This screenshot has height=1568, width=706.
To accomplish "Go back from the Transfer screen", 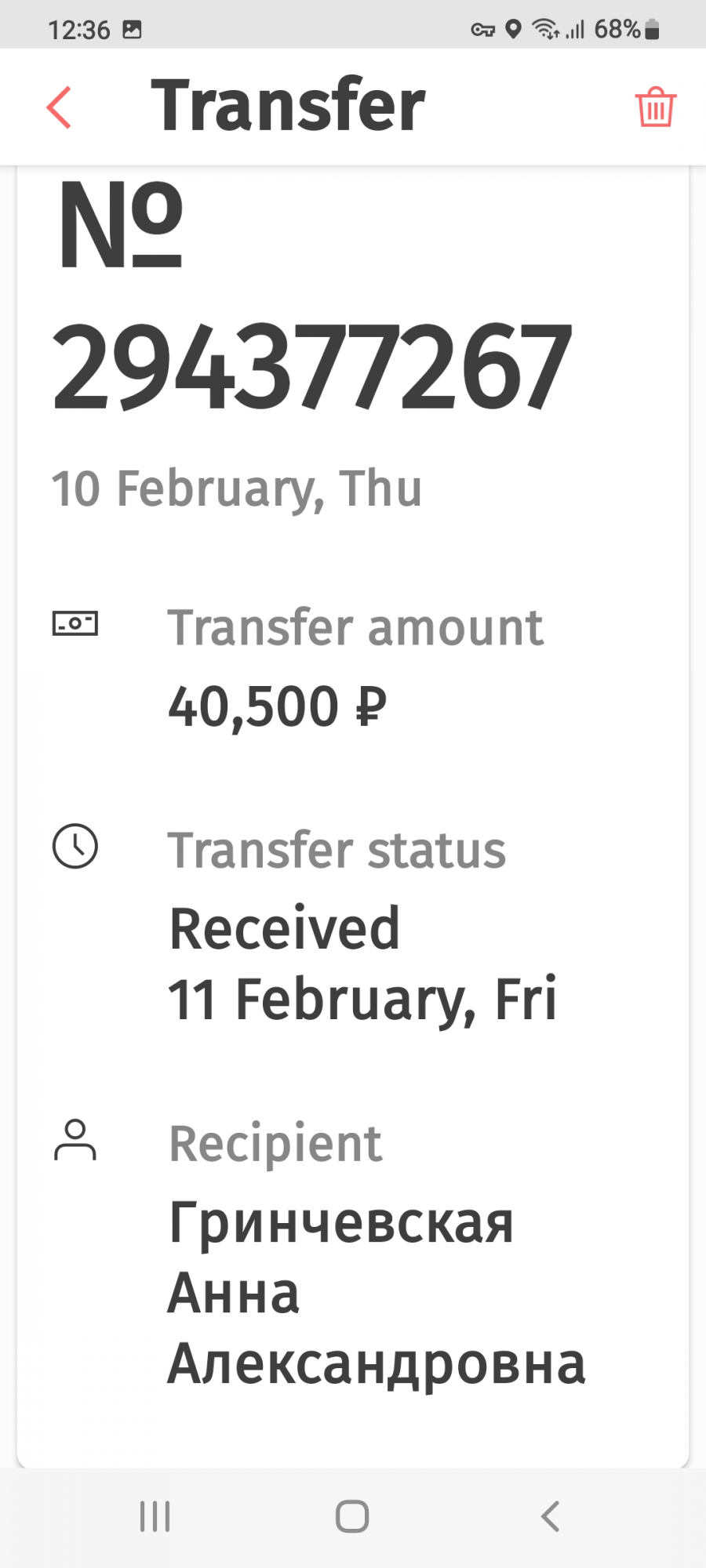I will click(x=60, y=107).
